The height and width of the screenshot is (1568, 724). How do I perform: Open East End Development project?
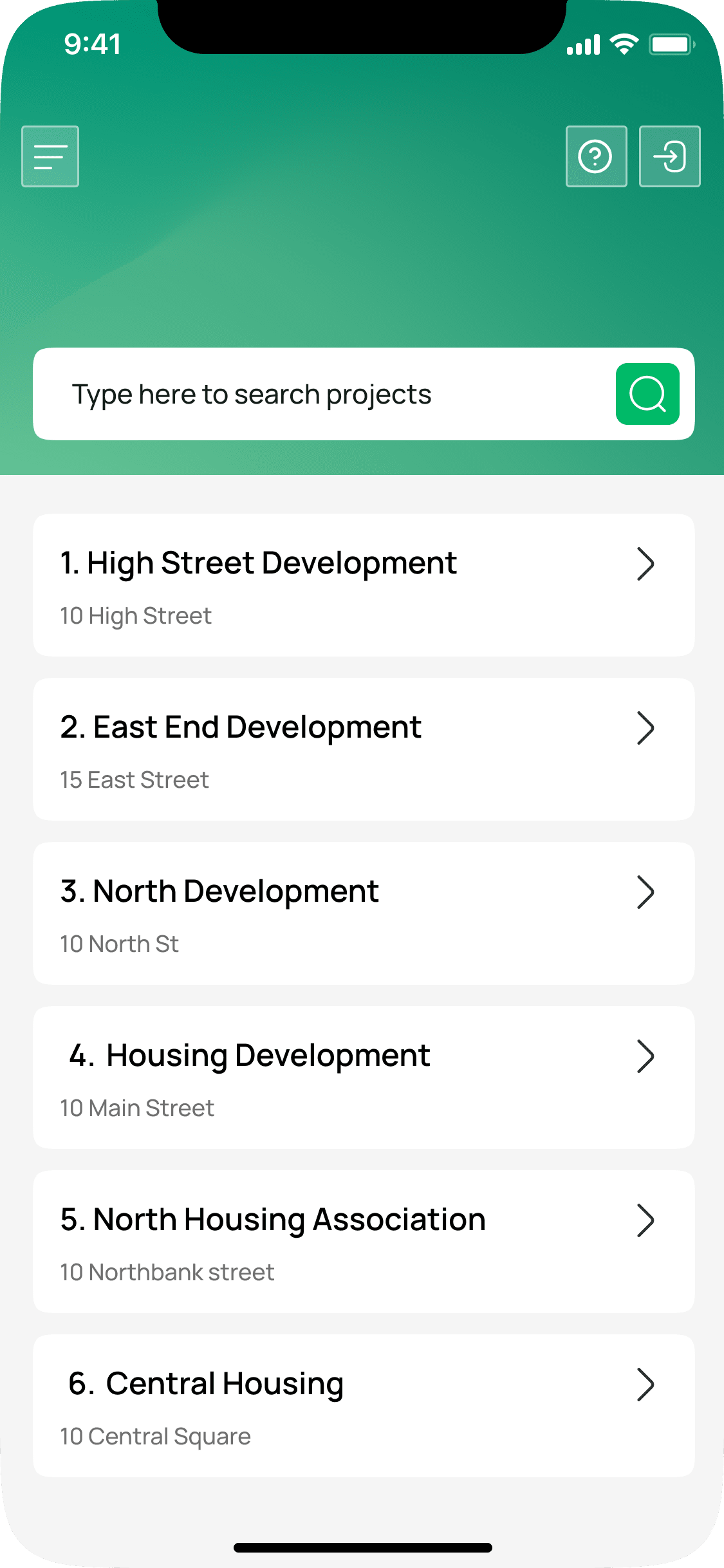(364, 749)
